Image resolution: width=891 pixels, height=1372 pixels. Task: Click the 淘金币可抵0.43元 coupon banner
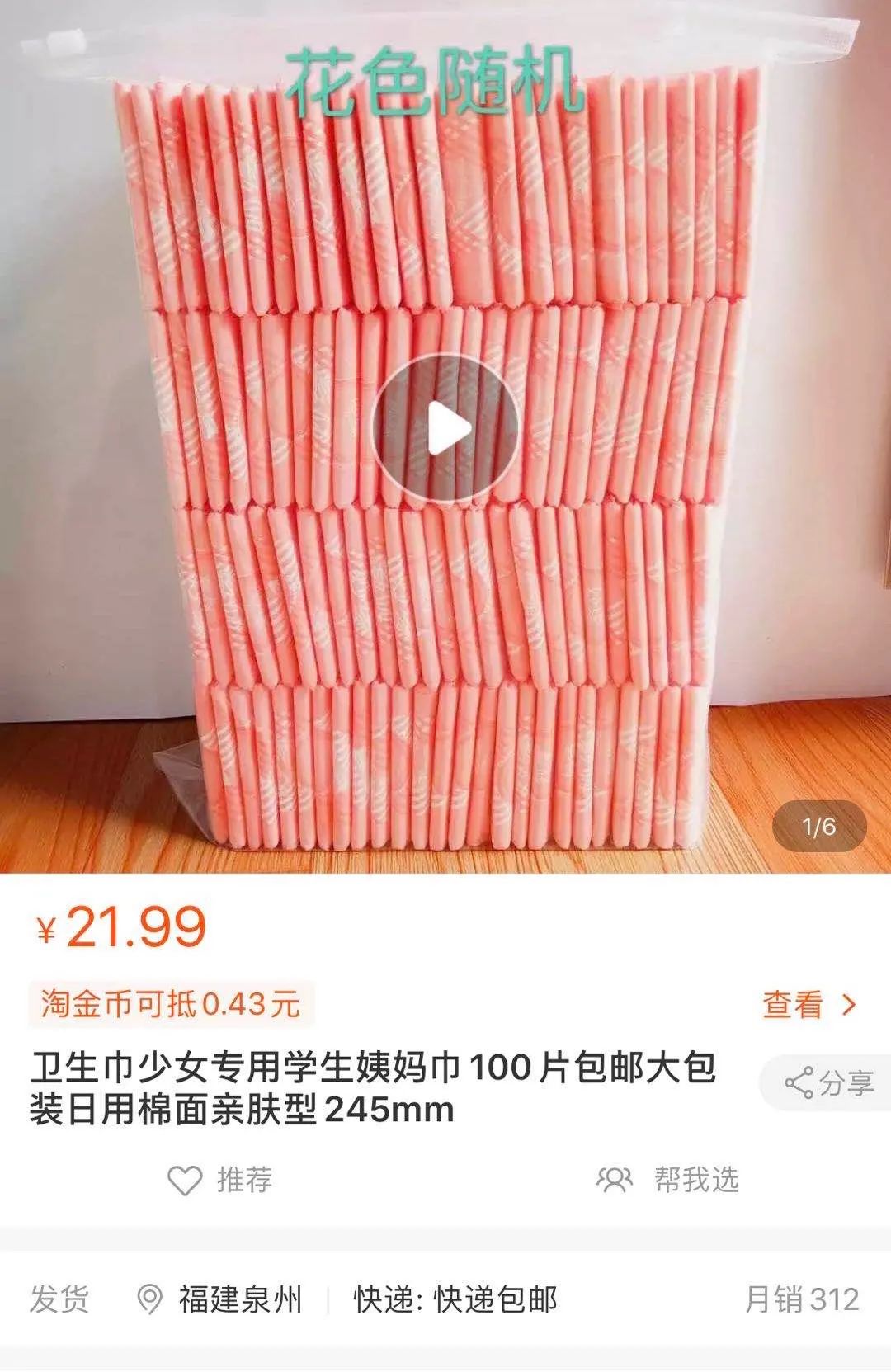pos(173,1002)
